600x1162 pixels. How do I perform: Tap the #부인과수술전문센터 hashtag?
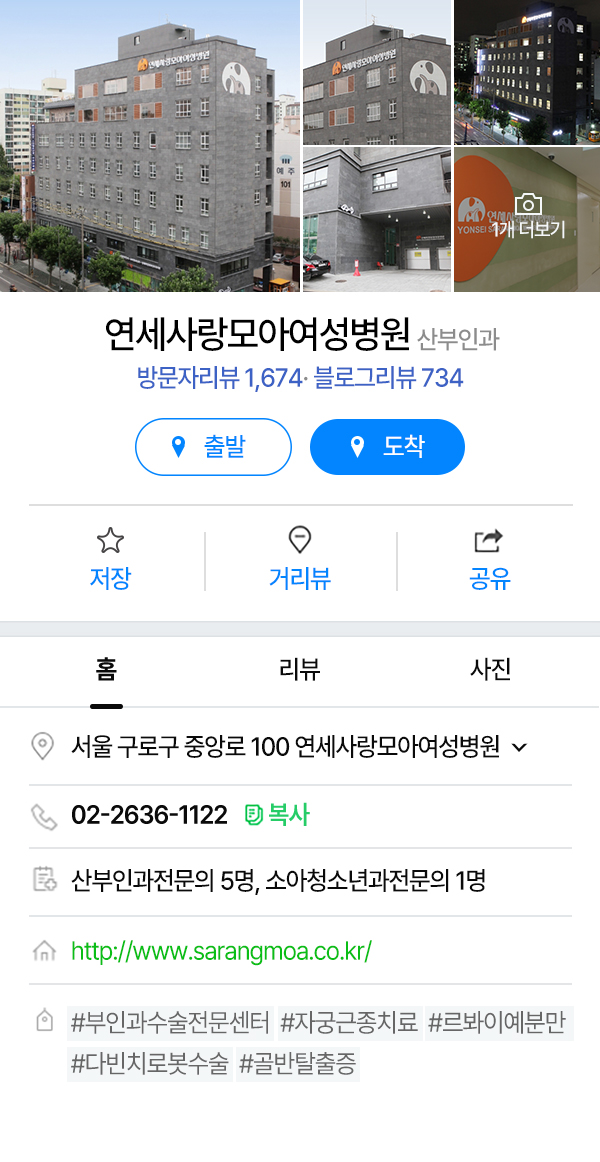click(x=169, y=1024)
